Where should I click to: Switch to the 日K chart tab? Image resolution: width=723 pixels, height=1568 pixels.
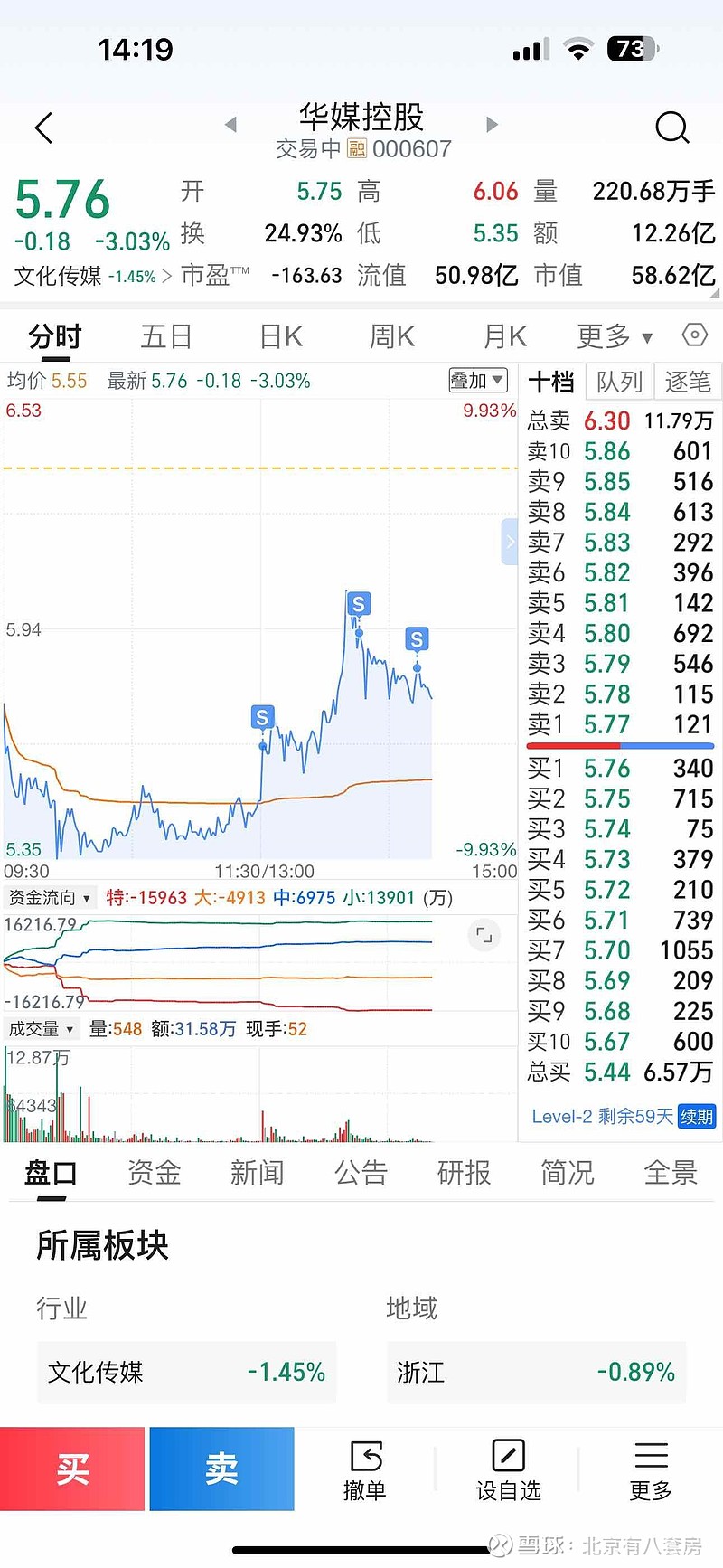coord(280,336)
